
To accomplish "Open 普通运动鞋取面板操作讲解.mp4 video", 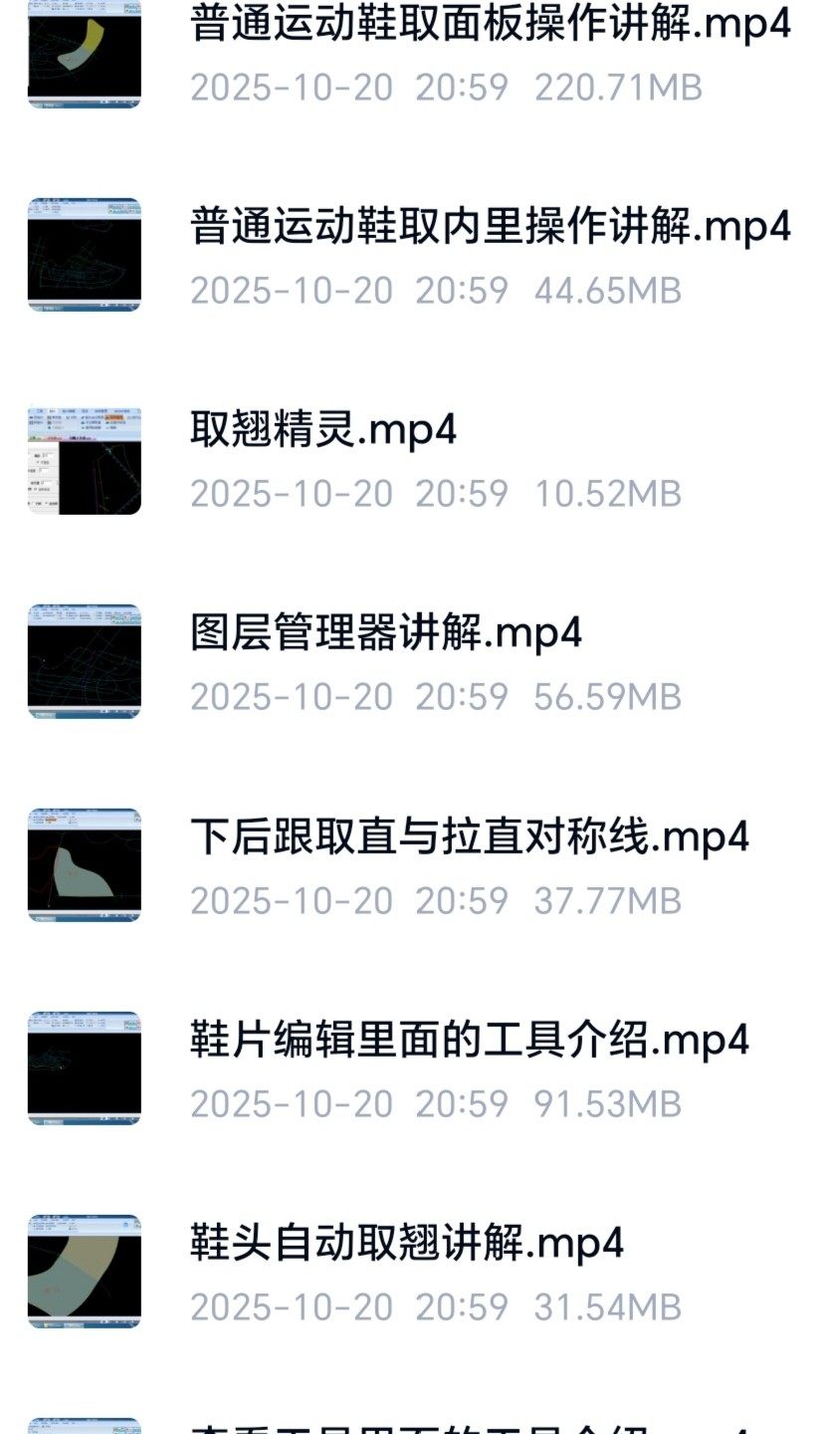I will (x=490, y=25).
